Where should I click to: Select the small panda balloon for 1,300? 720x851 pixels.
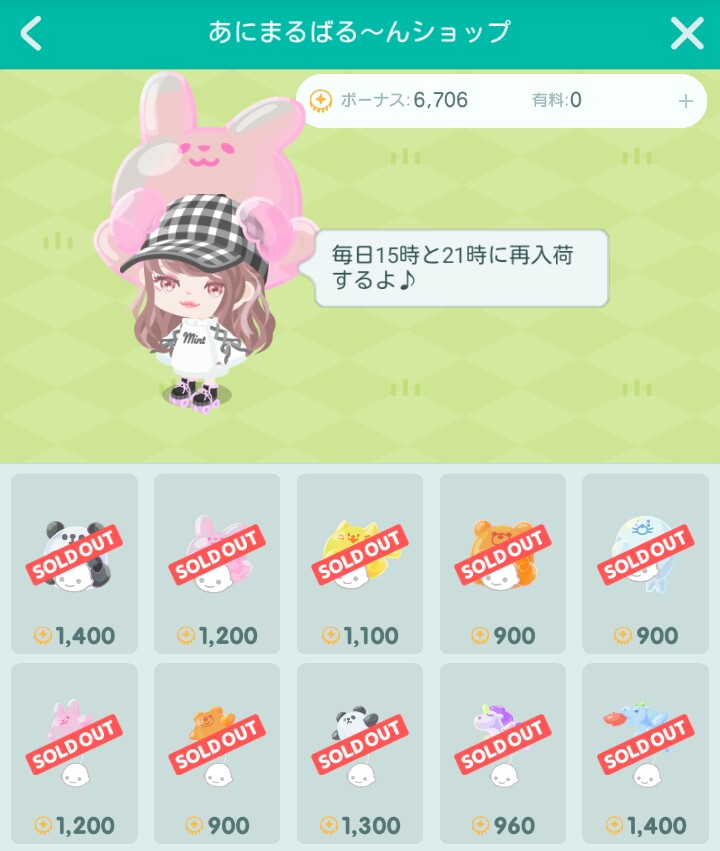pos(360,753)
